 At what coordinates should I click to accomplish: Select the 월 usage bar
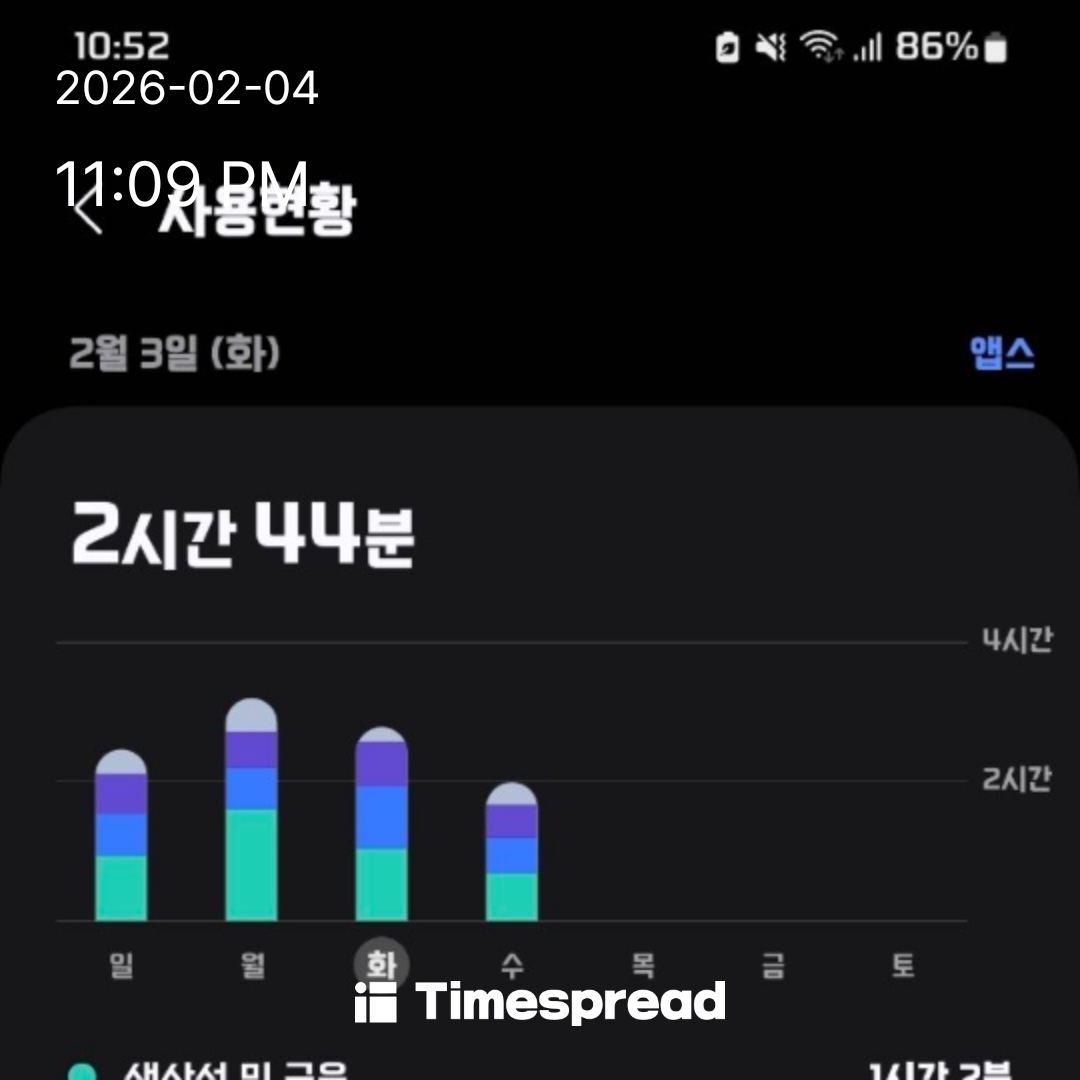tap(251, 810)
